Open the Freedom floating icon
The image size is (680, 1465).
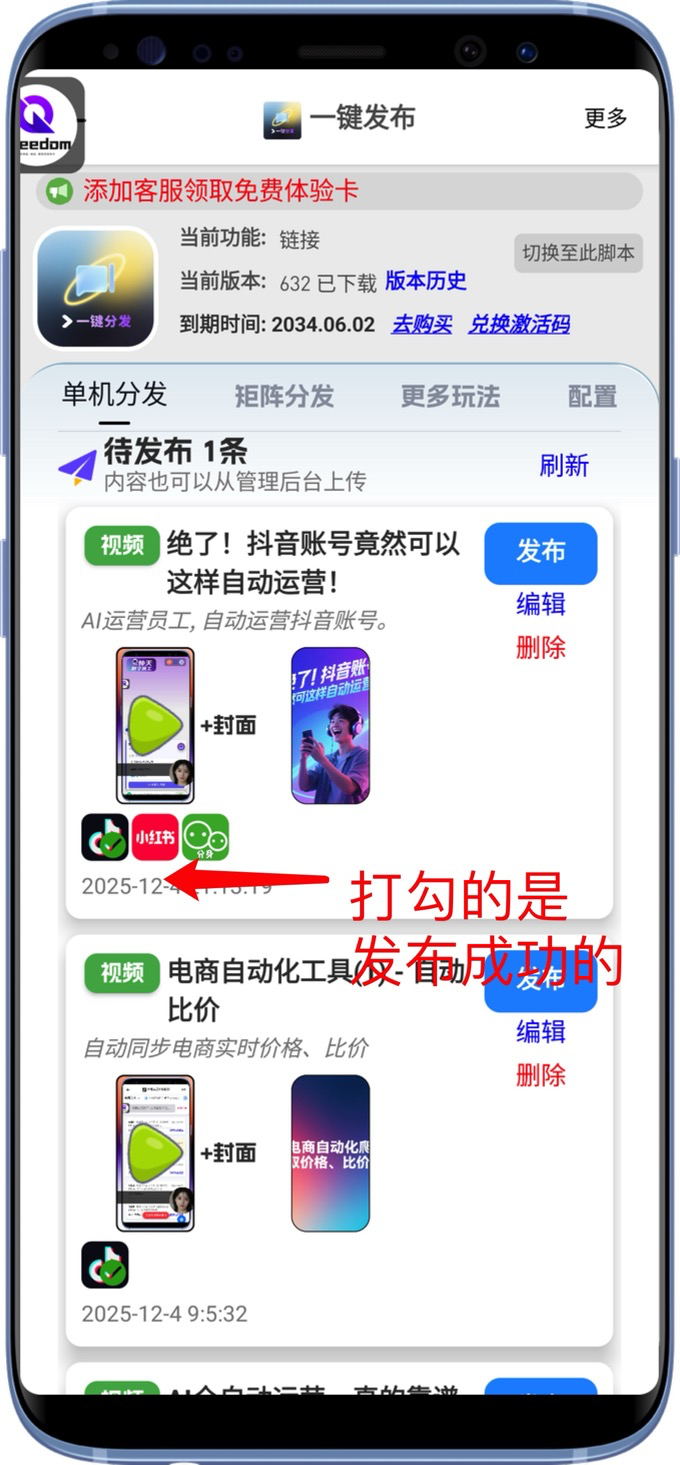point(50,125)
